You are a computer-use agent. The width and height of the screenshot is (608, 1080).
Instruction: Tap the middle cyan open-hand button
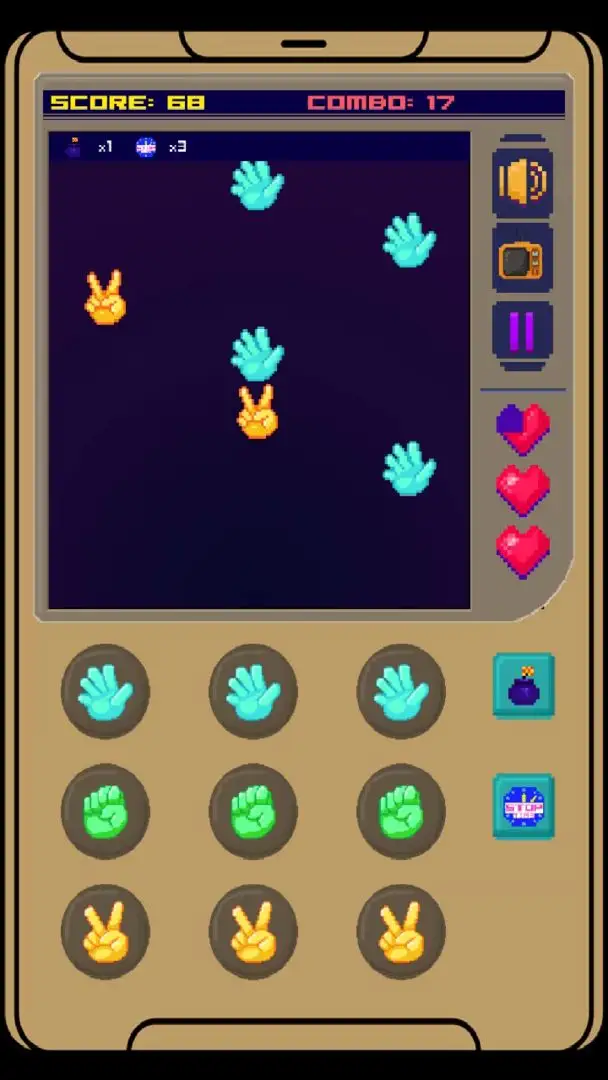click(253, 691)
